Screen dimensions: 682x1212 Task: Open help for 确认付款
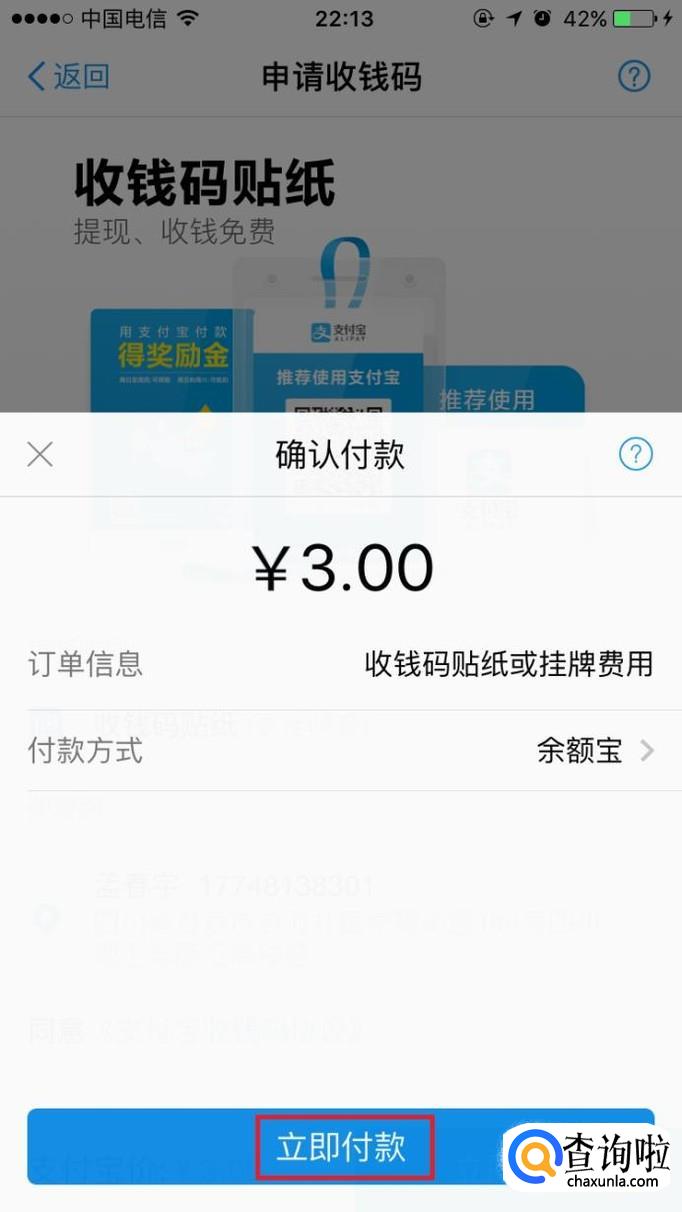(x=635, y=455)
